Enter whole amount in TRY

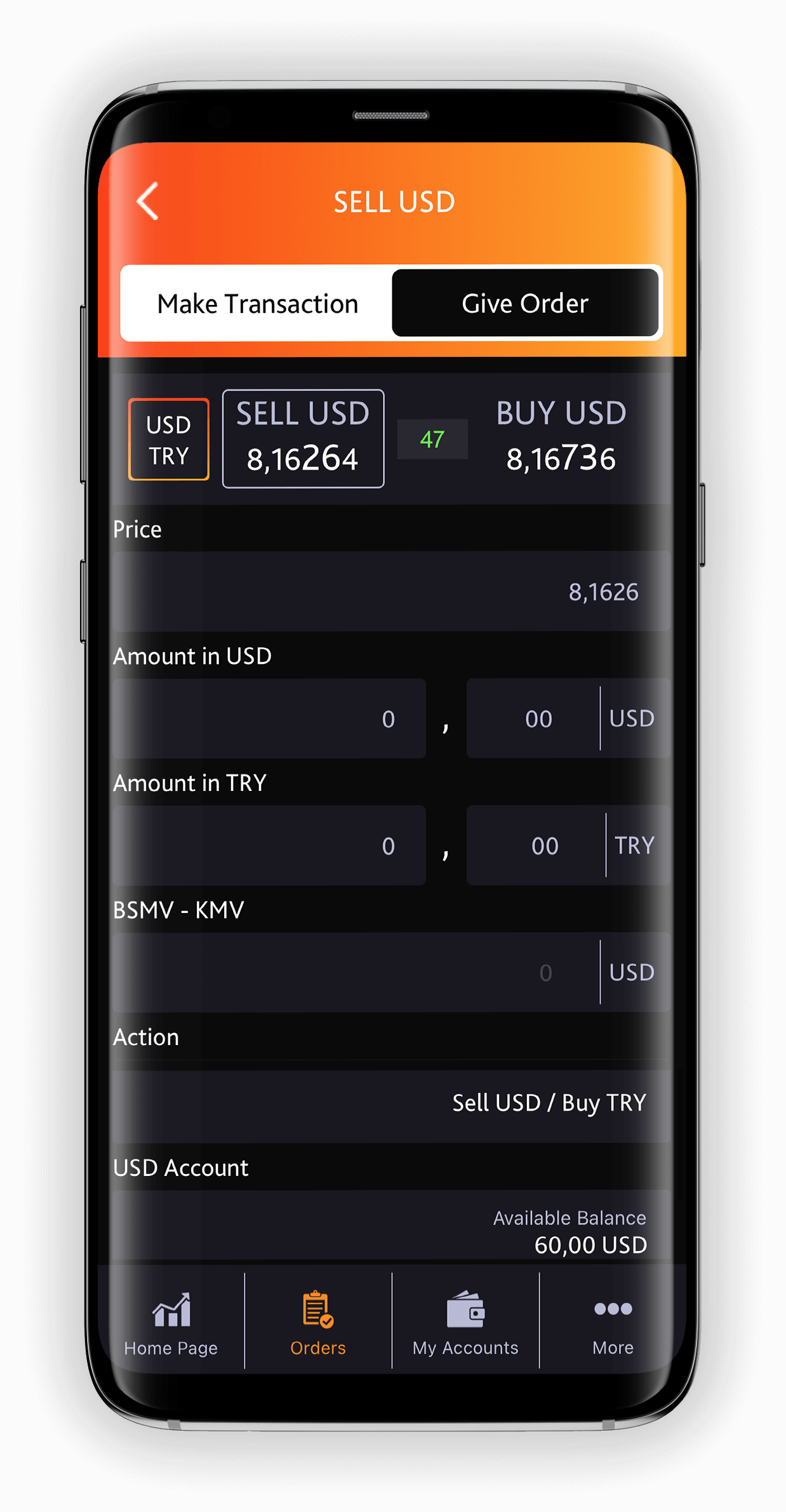(269, 846)
